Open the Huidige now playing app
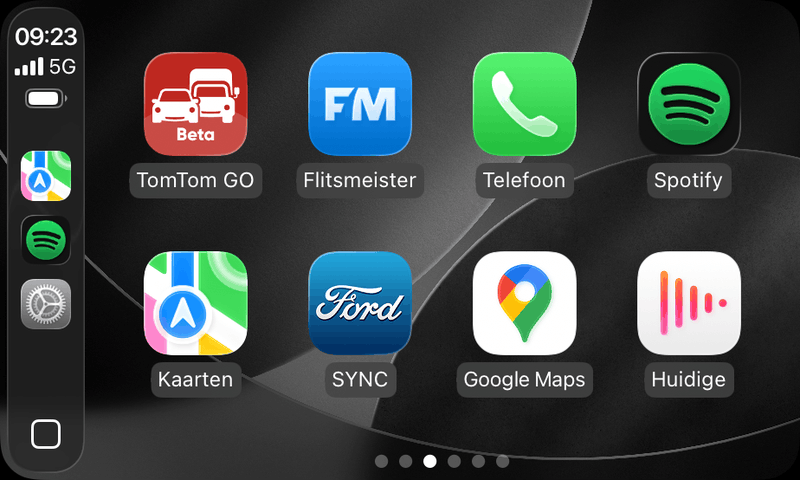800x480 pixels. [x=689, y=303]
